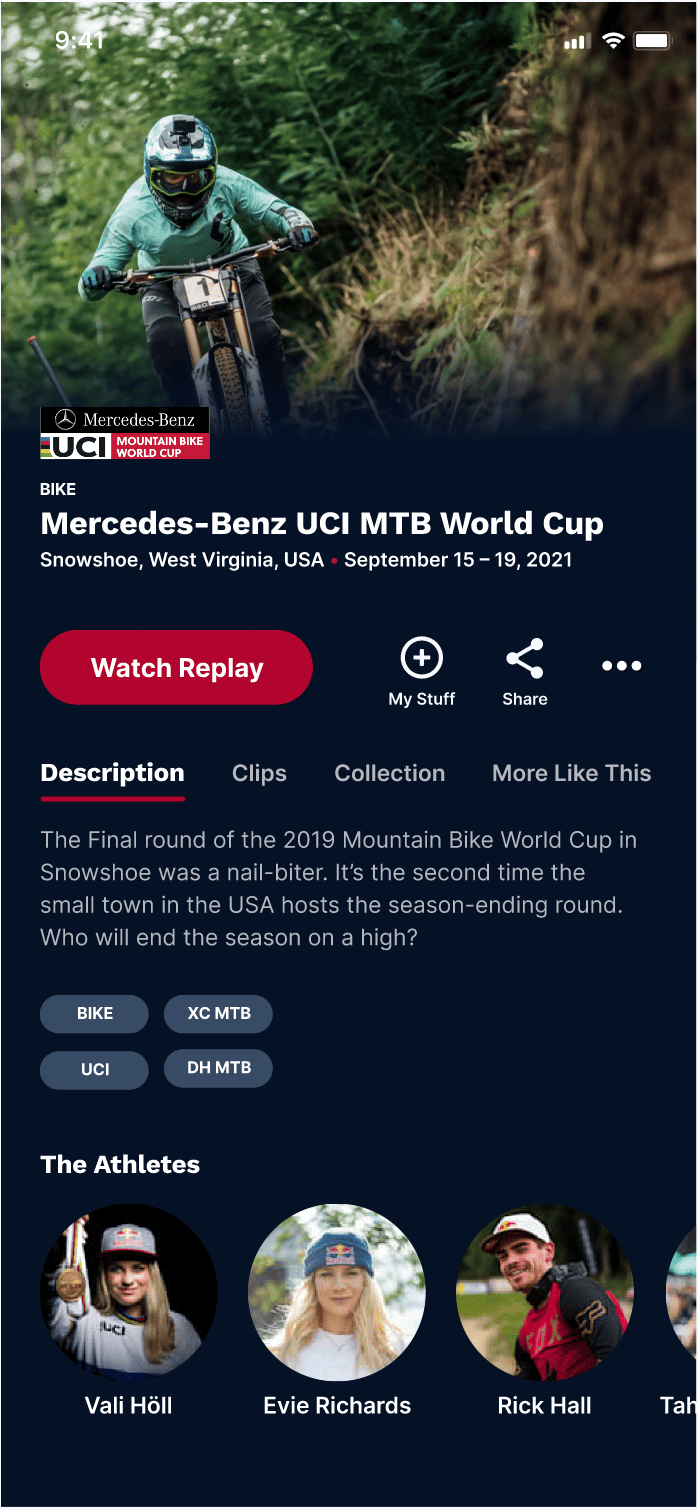Switch to the Clips tab
Image resolution: width=698 pixels, height=1510 pixels.
coord(259,773)
